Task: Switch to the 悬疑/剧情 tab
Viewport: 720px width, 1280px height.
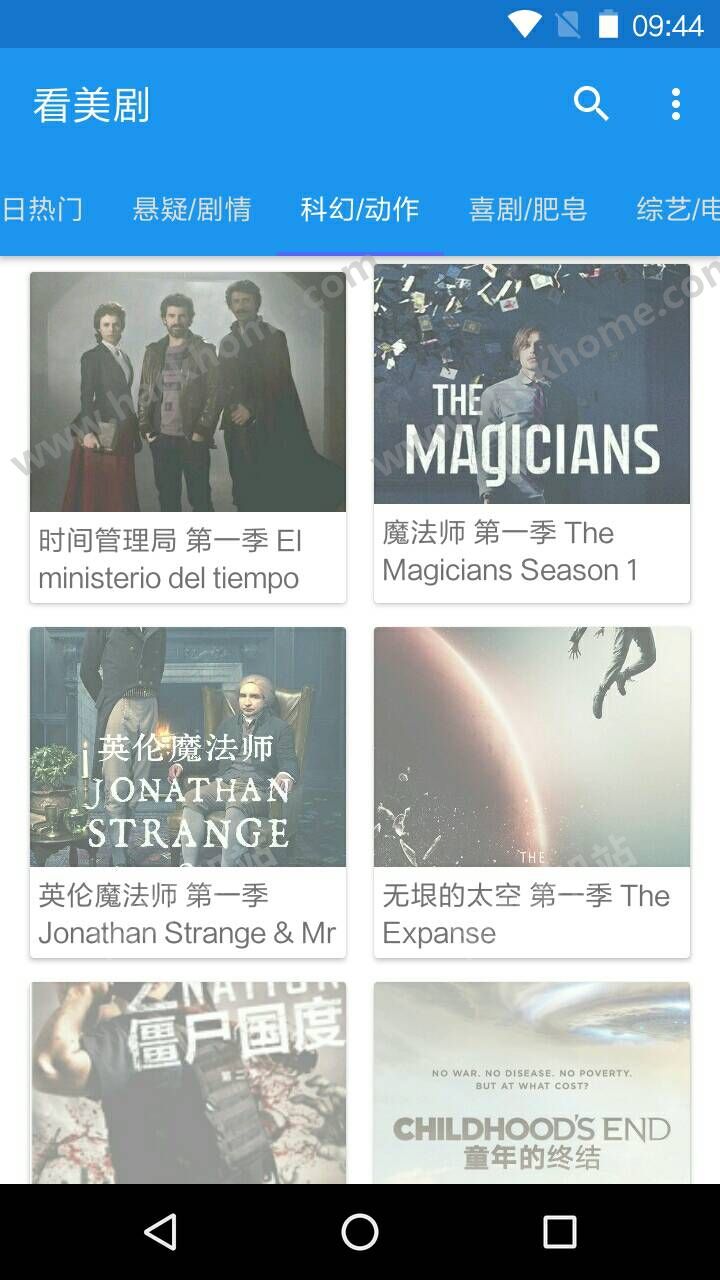Action: click(x=192, y=209)
